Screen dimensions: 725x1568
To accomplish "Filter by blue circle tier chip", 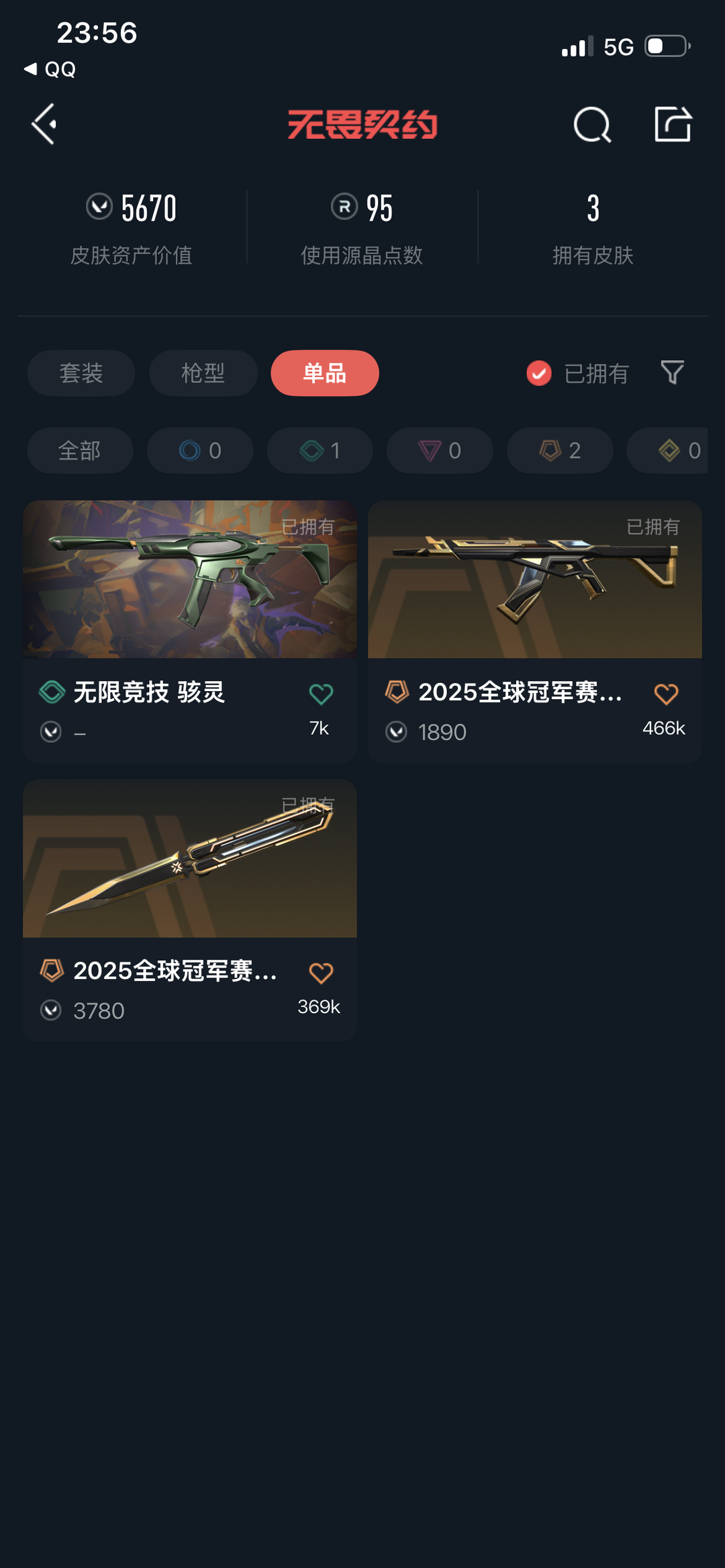I will click(x=200, y=450).
